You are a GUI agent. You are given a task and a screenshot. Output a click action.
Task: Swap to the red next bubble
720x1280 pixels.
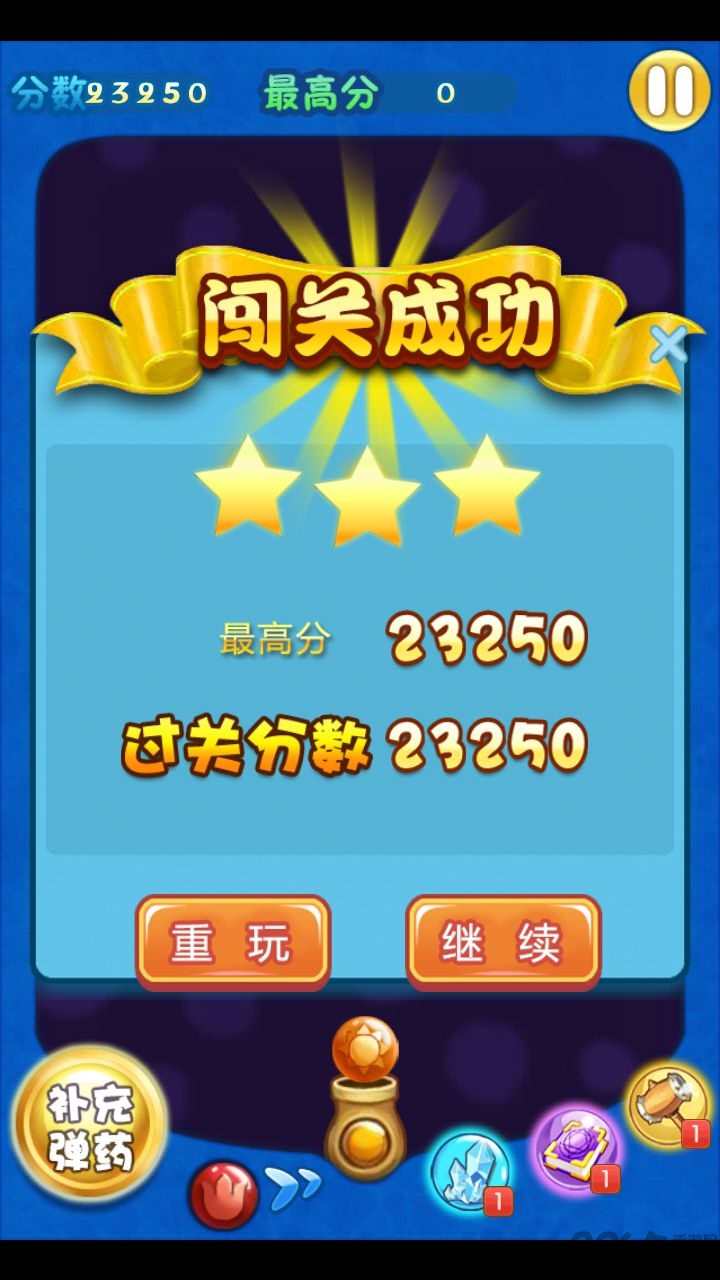click(x=222, y=1195)
